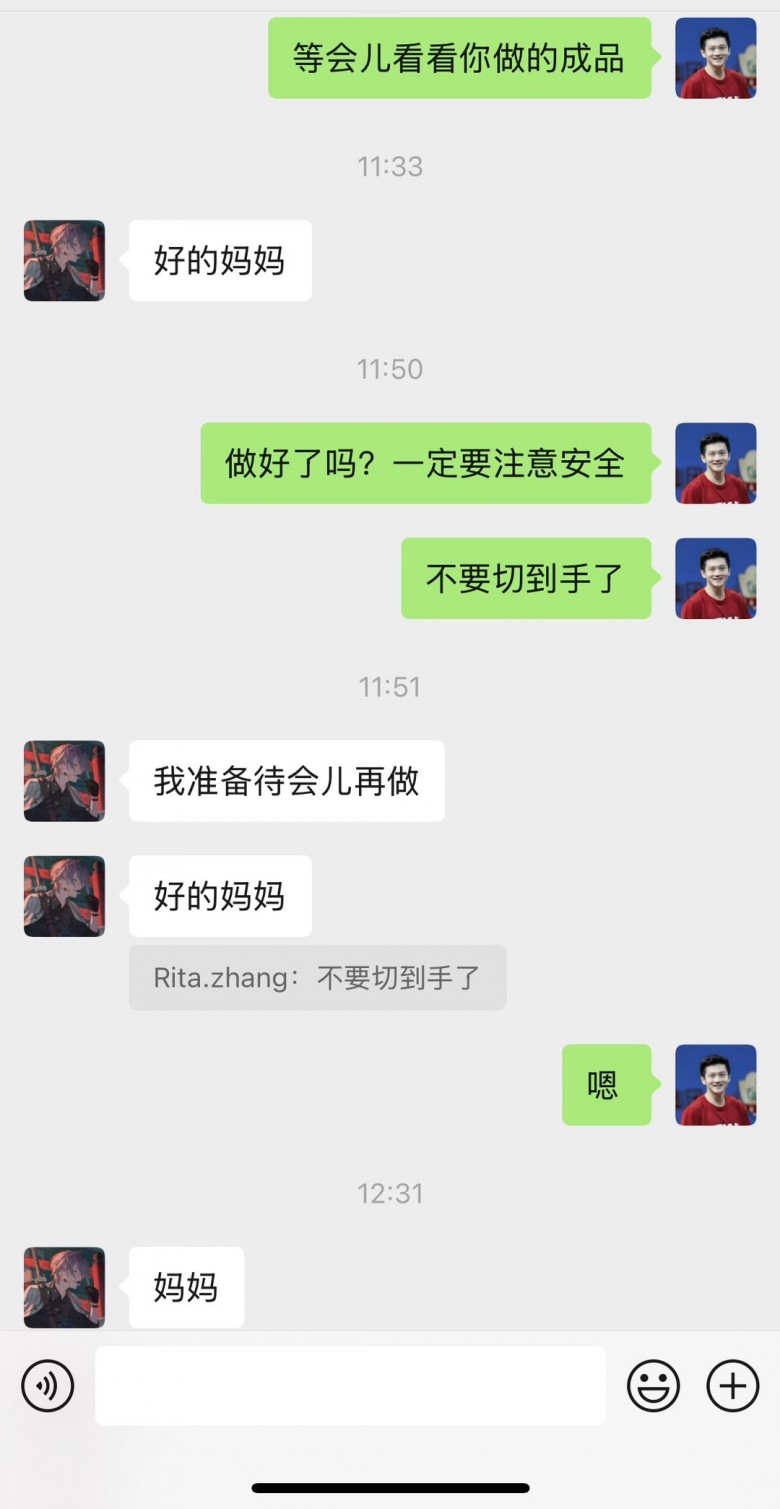
Task: Tap the avatar next to the "嗯" message
Action: (716, 1085)
